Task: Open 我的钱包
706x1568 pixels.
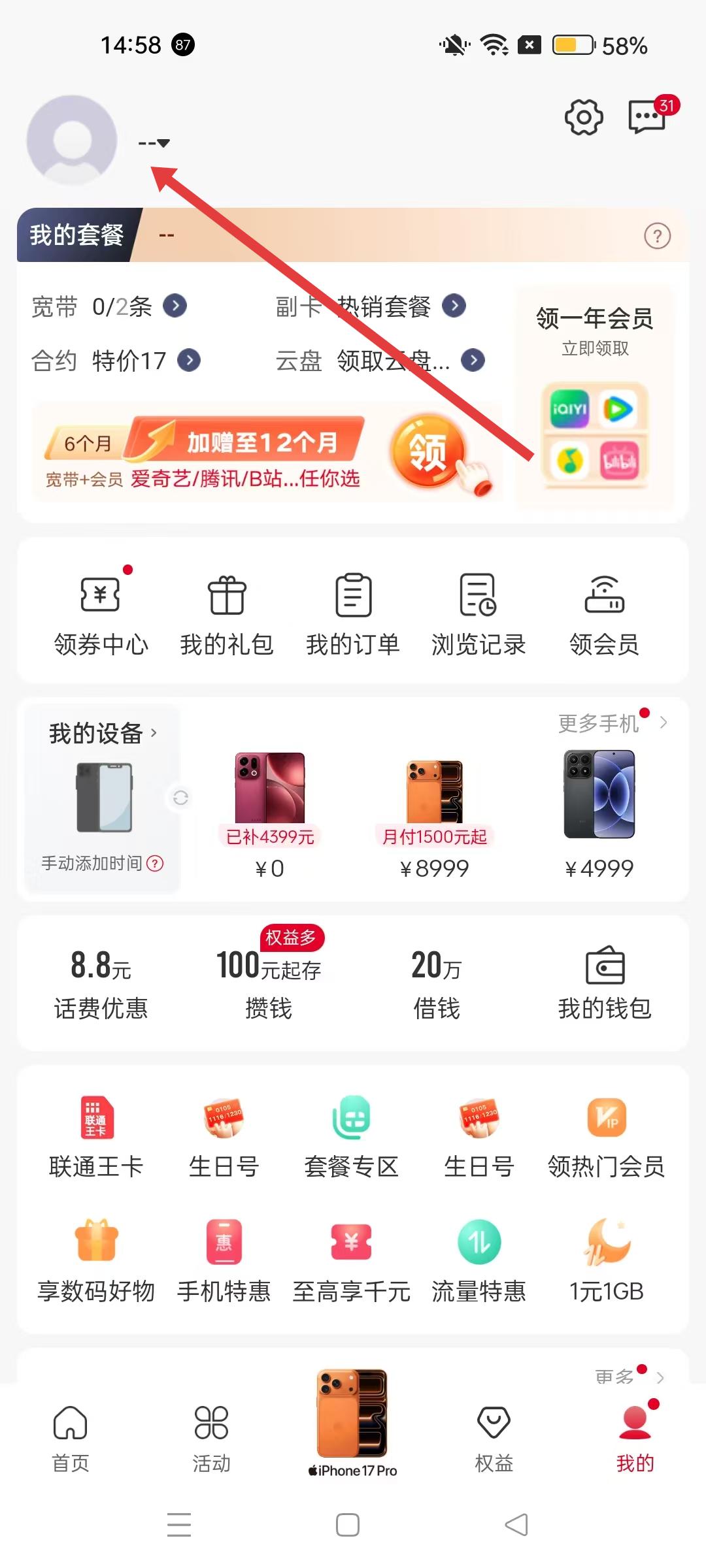Action: click(605, 984)
